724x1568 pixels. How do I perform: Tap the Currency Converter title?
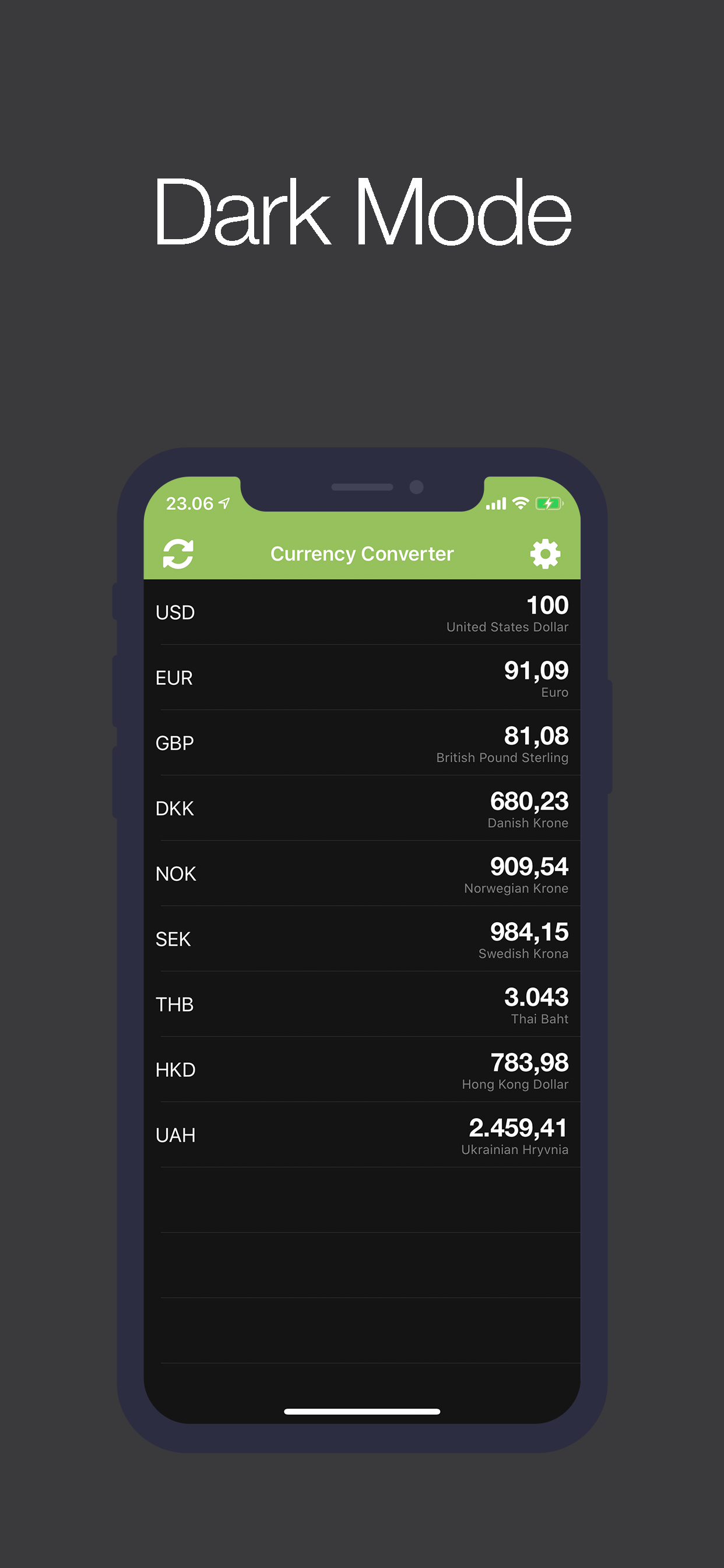(362, 554)
